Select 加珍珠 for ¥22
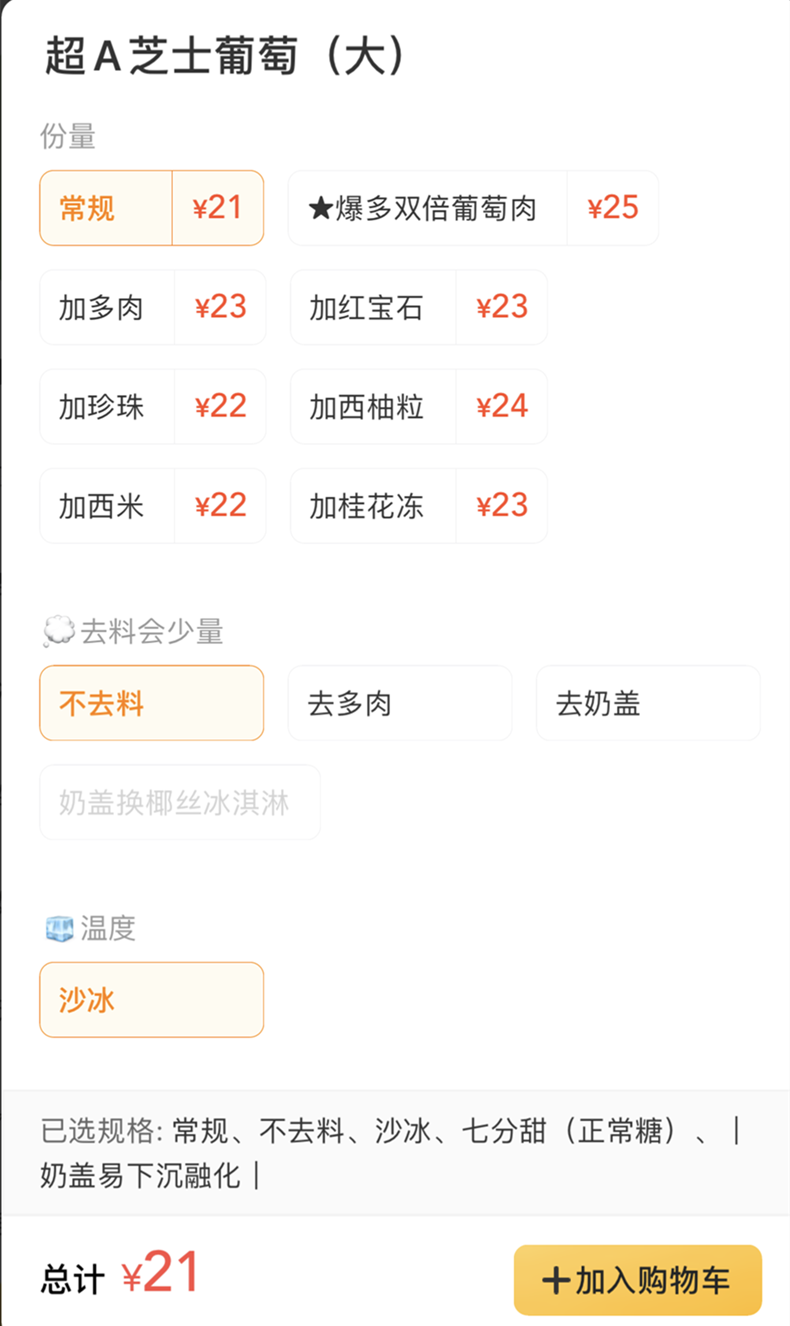The width and height of the screenshot is (790, 1326). (x=152, y=406)
